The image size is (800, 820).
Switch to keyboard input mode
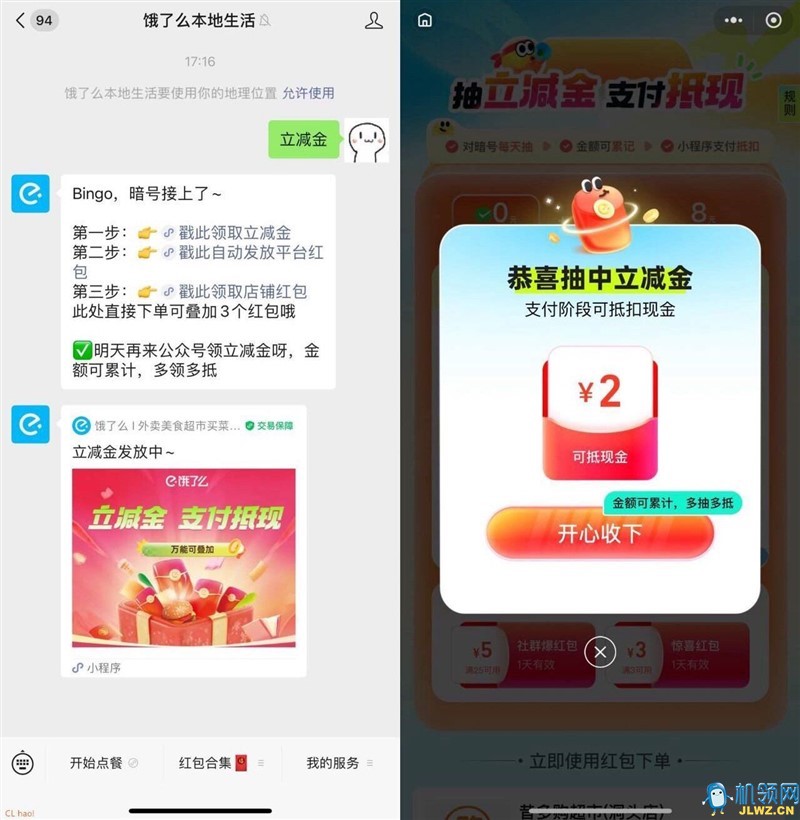[x=23, y=763]
